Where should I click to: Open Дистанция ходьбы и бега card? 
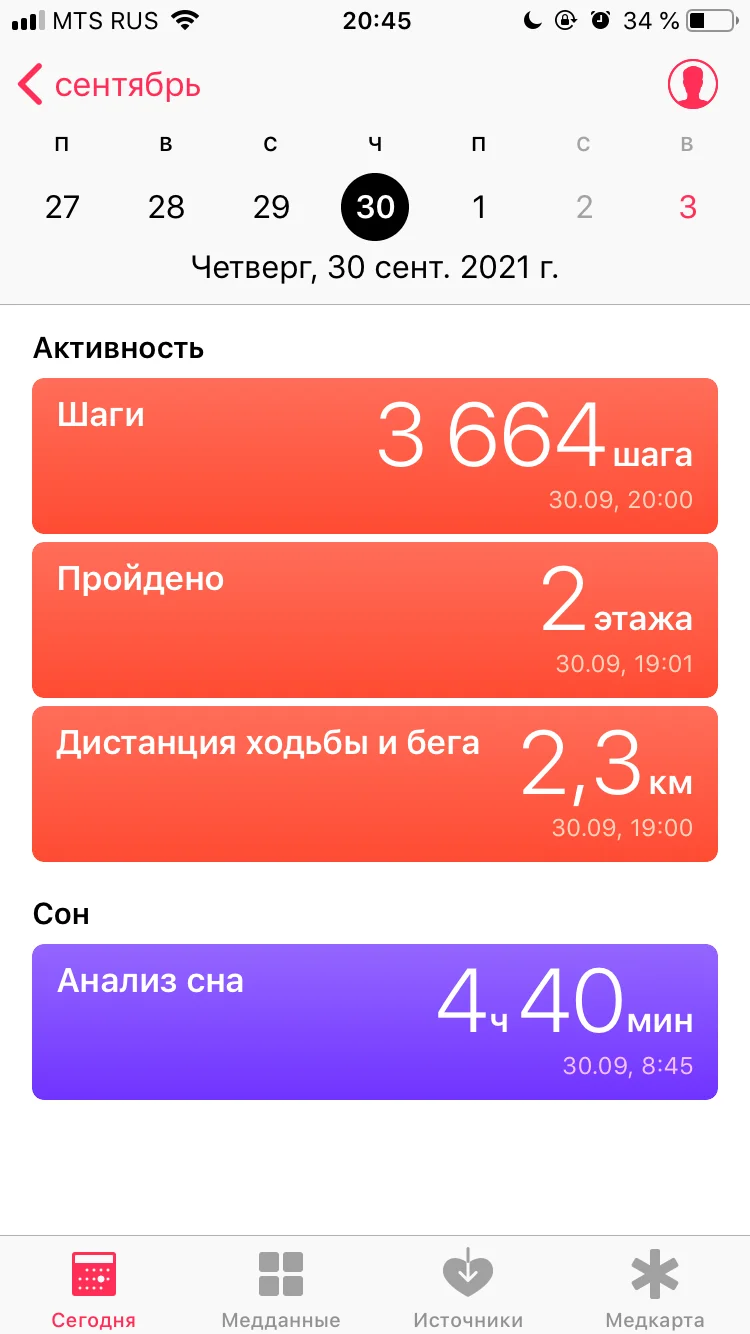(x=375, y=784)
